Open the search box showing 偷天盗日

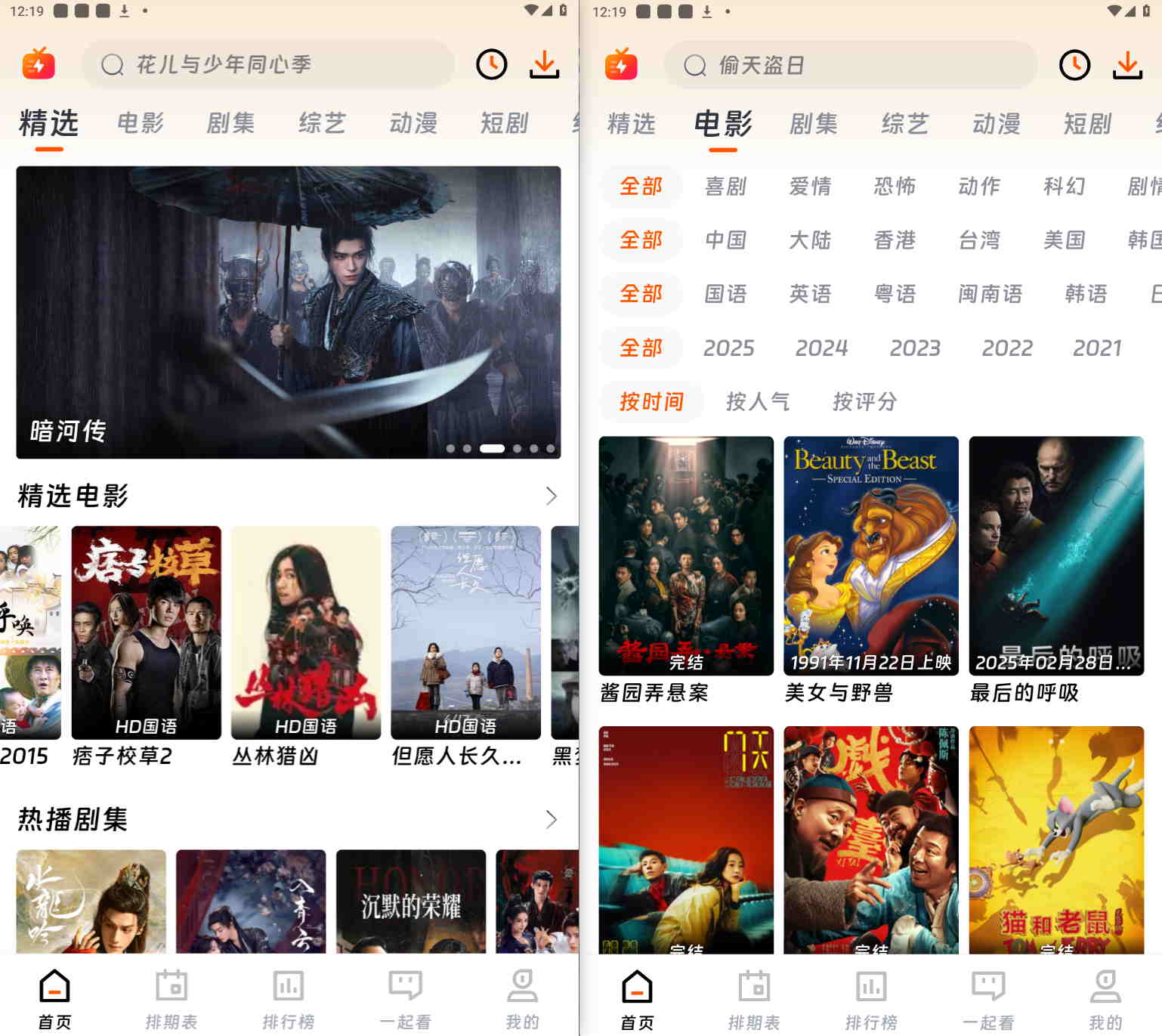tap(850, 66)
